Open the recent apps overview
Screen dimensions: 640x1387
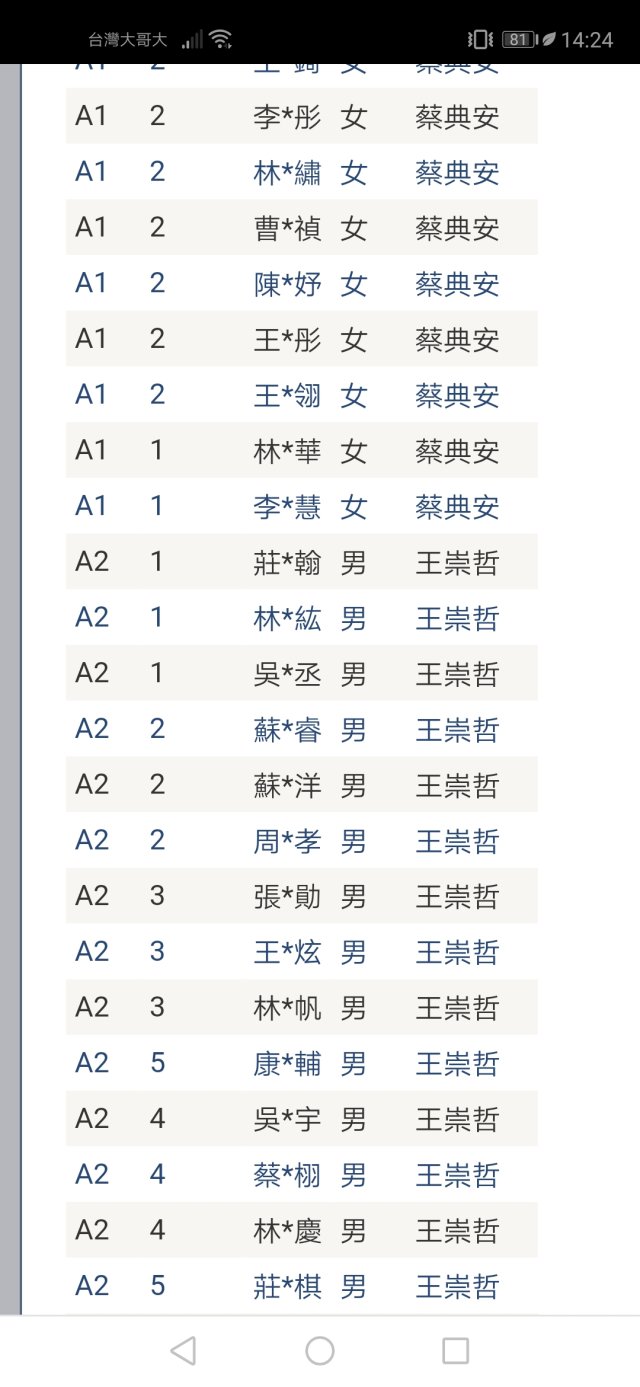point(455,1351)
